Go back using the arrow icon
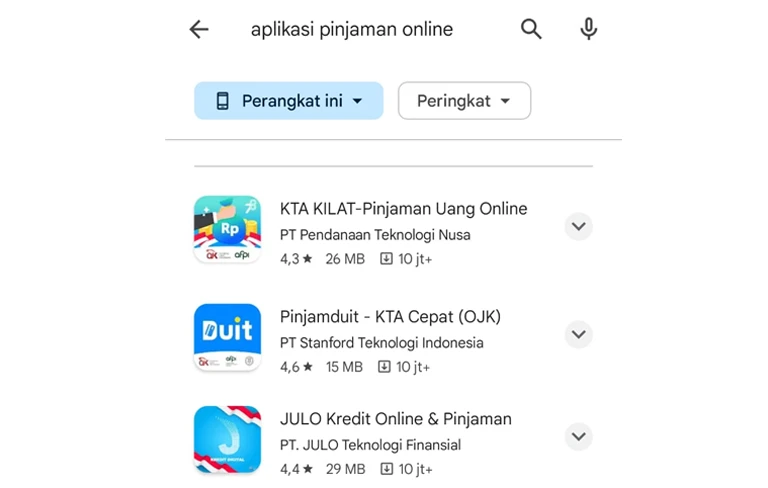 coord(199,30)
